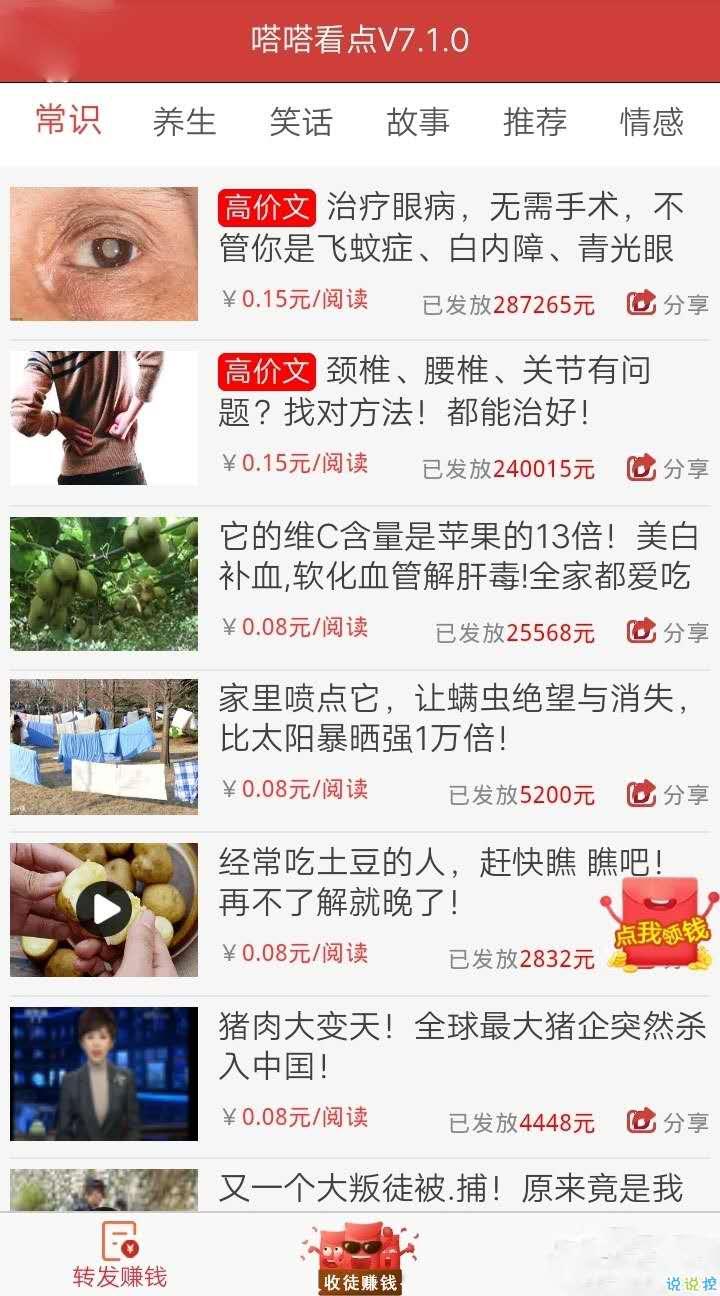Viewport: 720px width, 1296px height.
Task: Share the 猪肉大变天 article
Action: 668,1121
